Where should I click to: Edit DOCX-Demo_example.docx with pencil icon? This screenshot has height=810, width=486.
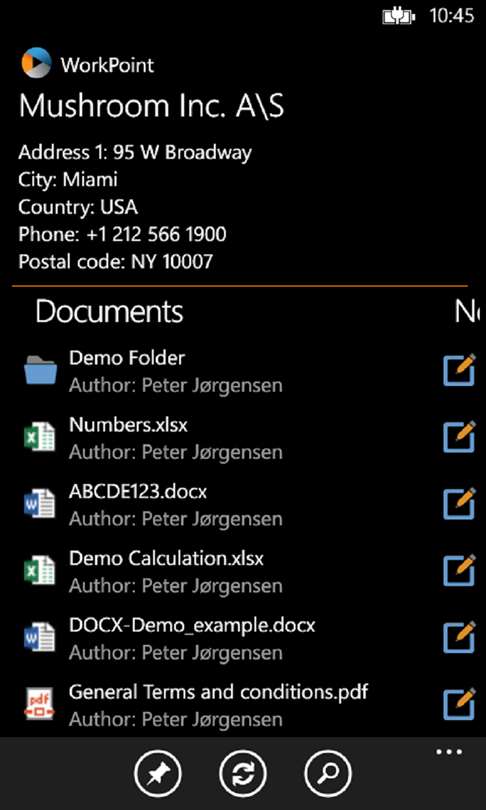tap(459, 637)
